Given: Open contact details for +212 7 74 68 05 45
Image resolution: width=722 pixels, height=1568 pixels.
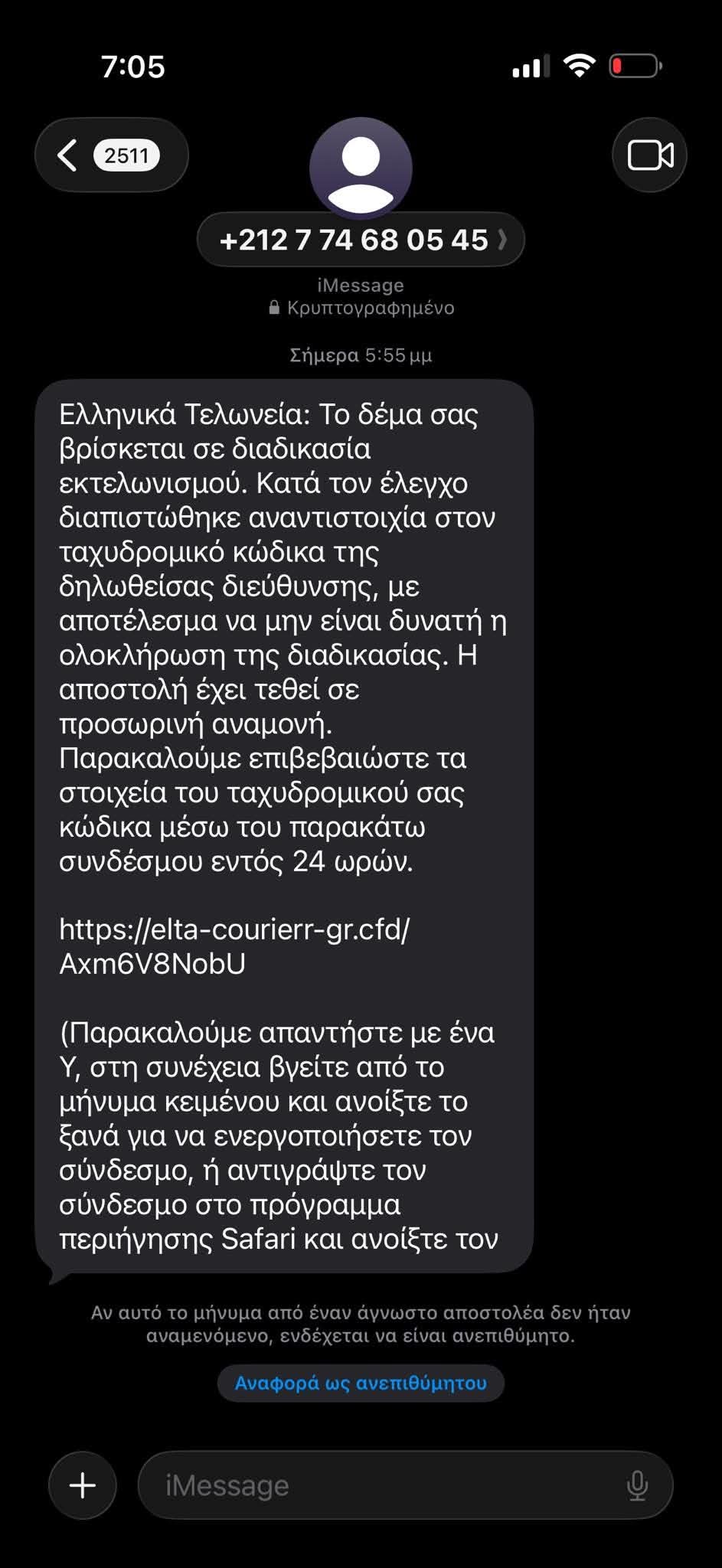Looking at the screenshot, I should (361, 240).
